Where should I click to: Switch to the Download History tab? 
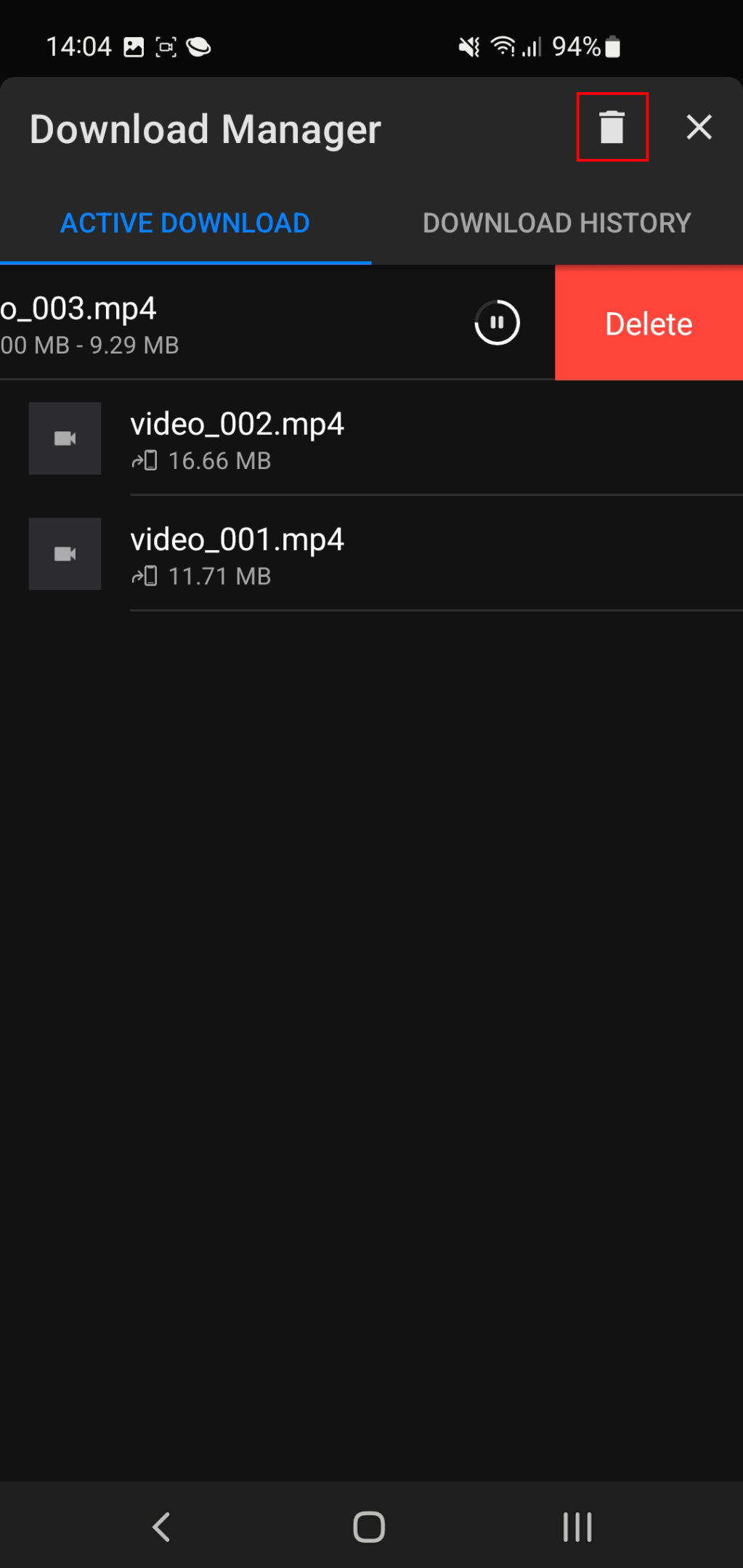click(x=556, y=223)
